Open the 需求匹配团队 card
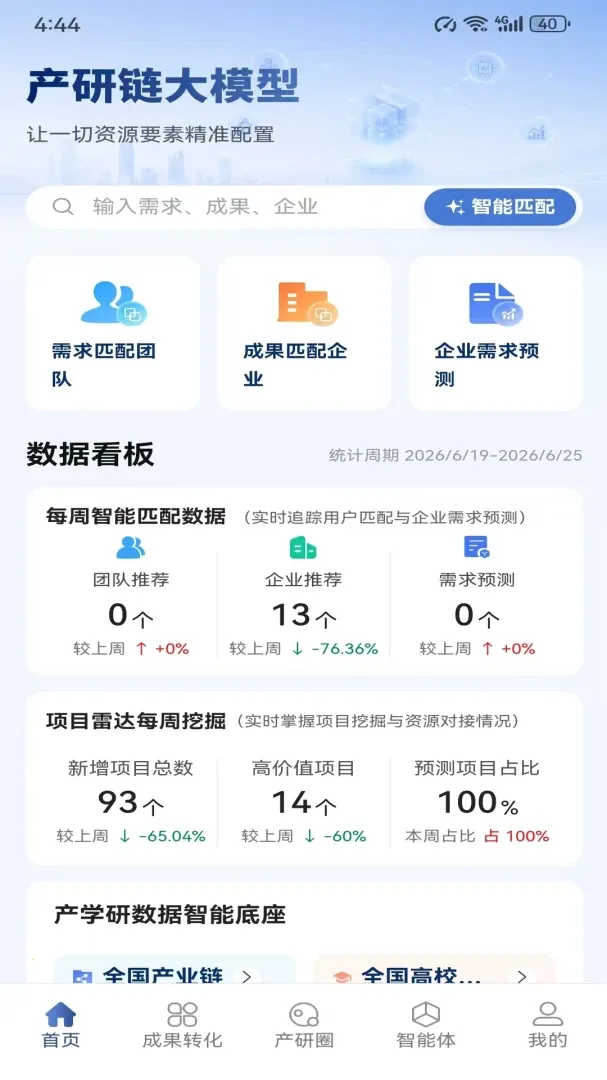 pyautogui.click(x=113, y=333)
